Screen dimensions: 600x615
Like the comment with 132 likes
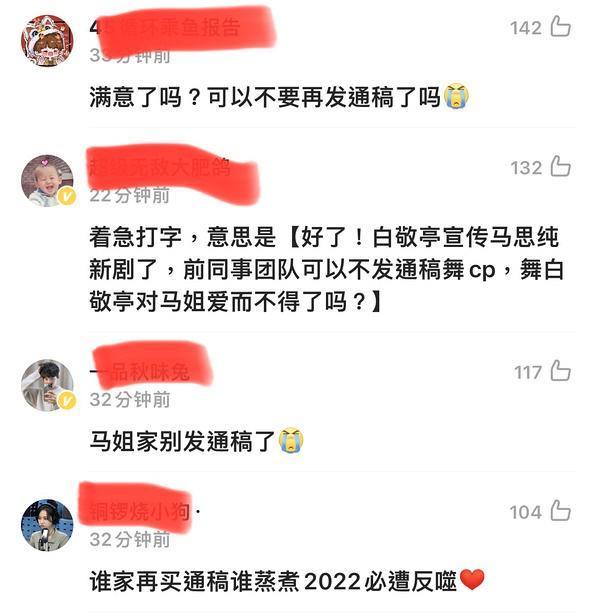(560, 168)
